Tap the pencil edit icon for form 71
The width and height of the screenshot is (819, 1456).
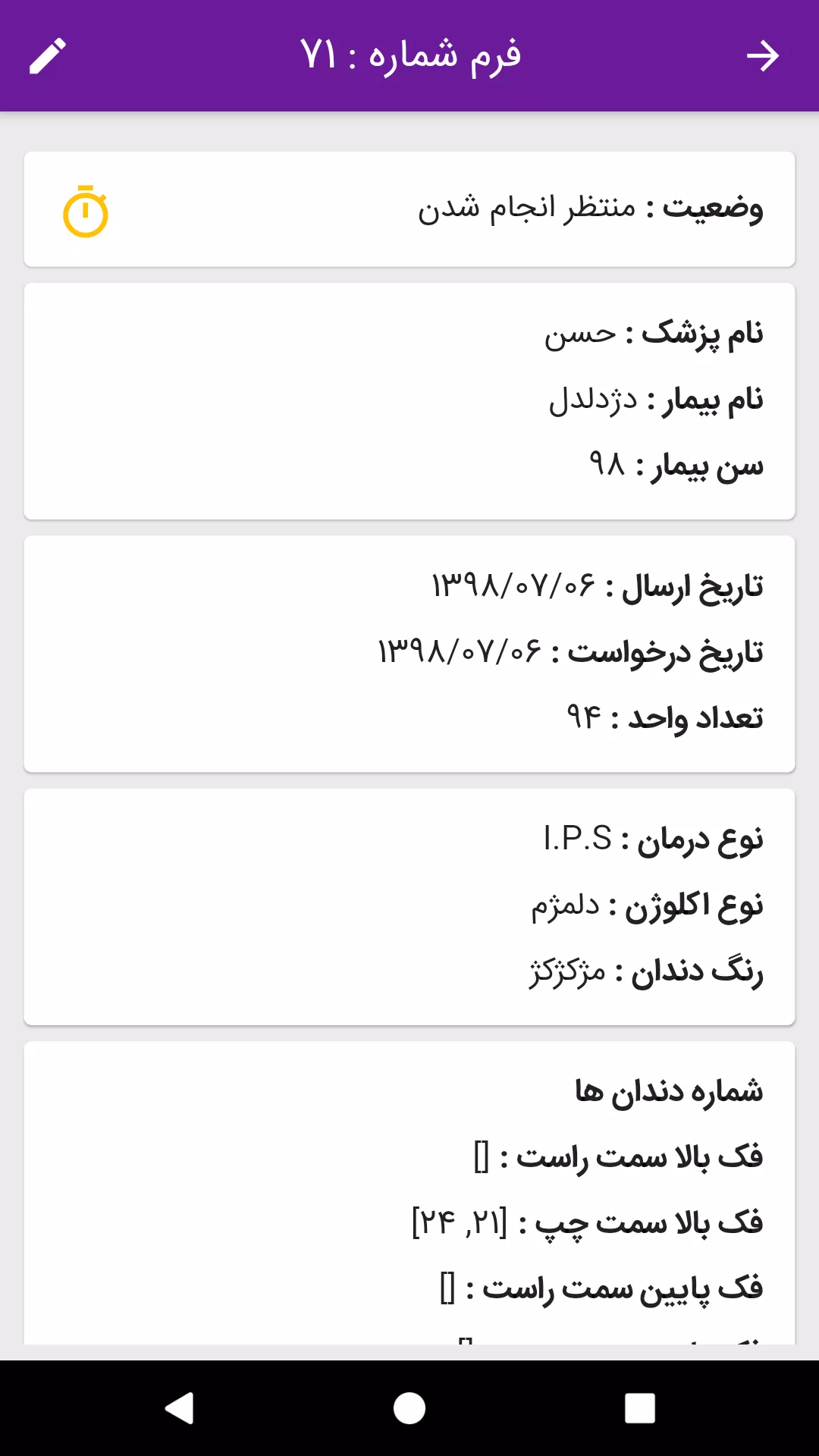tap(48, 56)
